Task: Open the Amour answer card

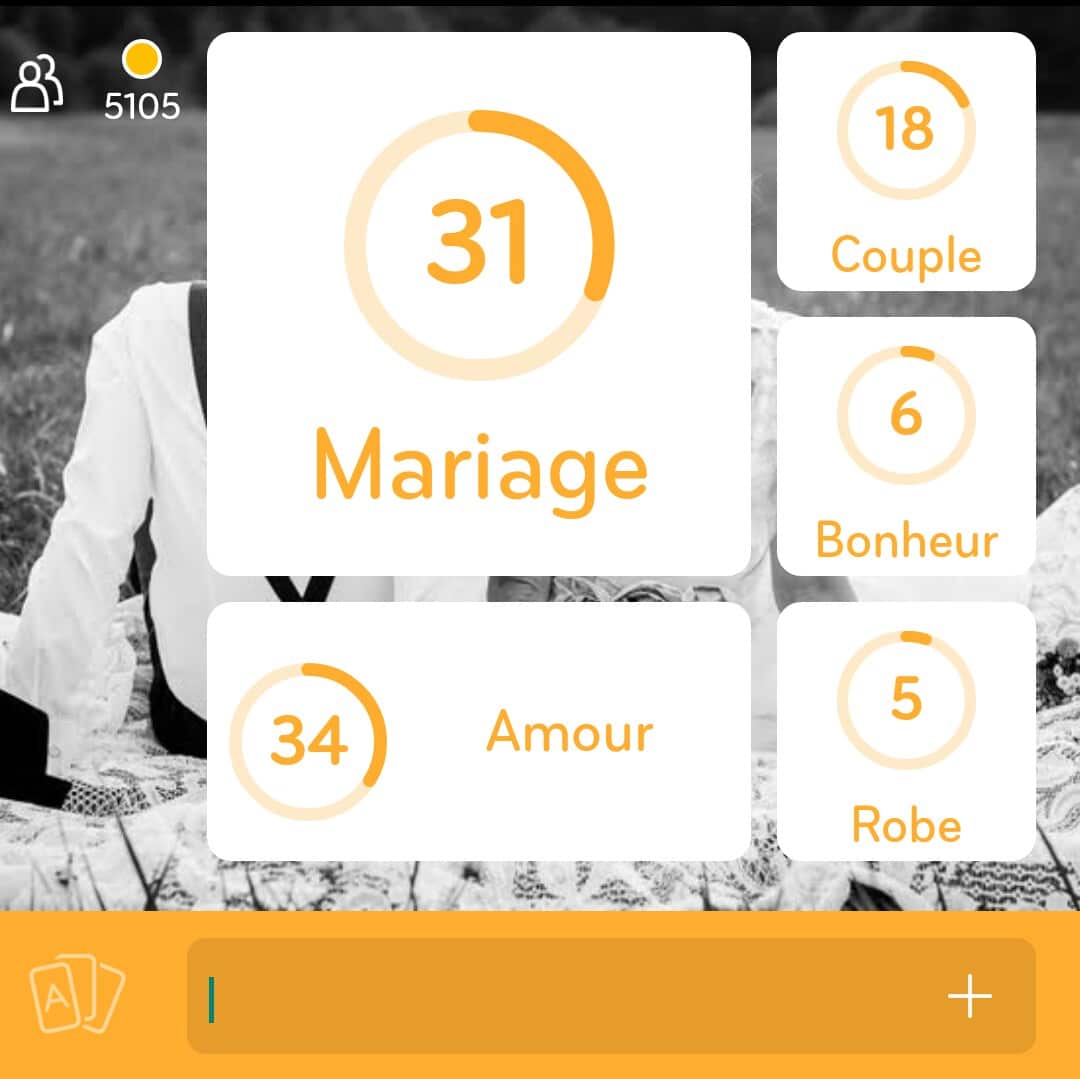Action: click(478, 731)
